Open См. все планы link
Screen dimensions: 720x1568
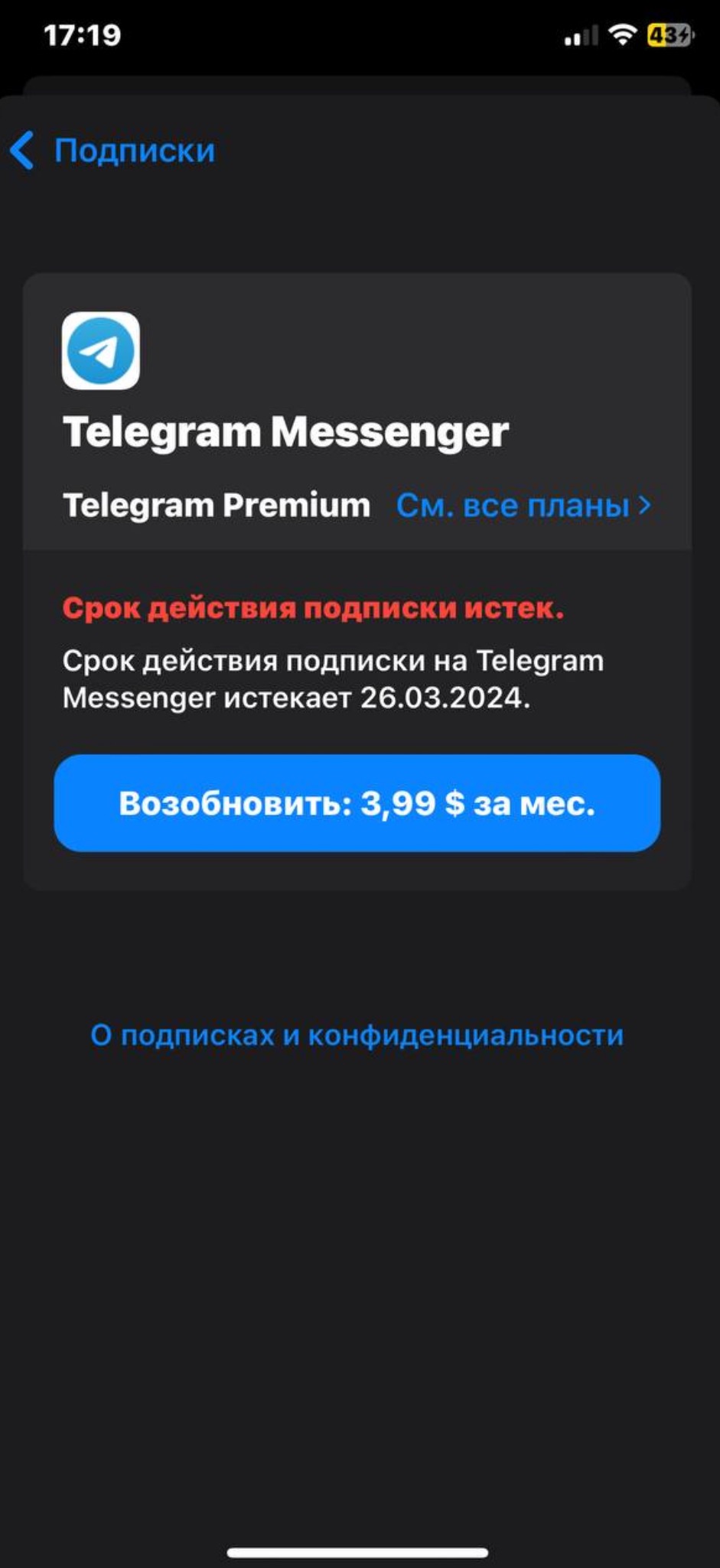pos(523,506)
